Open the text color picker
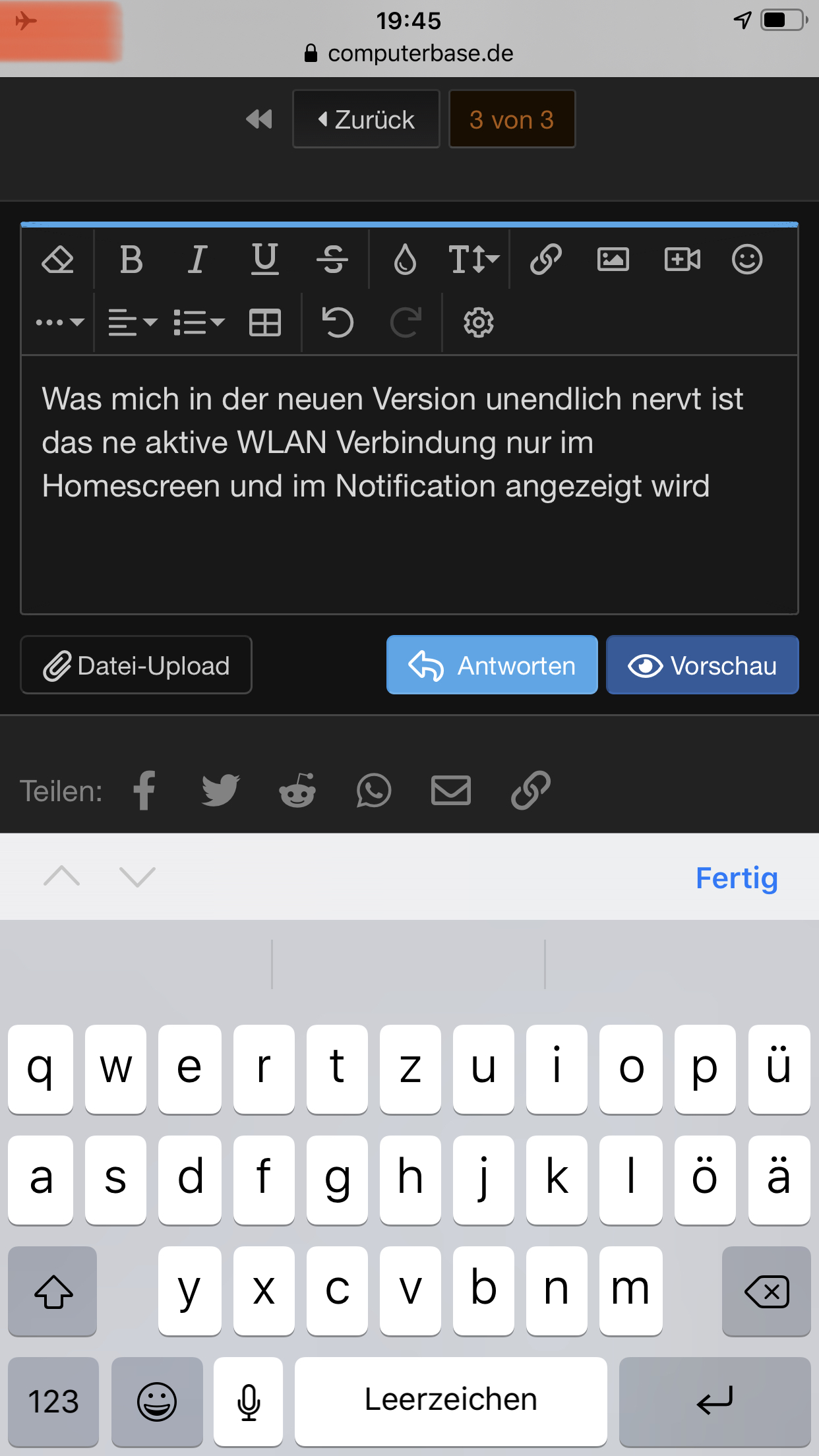Viewport: 819px width, 1456px height. 405,259
